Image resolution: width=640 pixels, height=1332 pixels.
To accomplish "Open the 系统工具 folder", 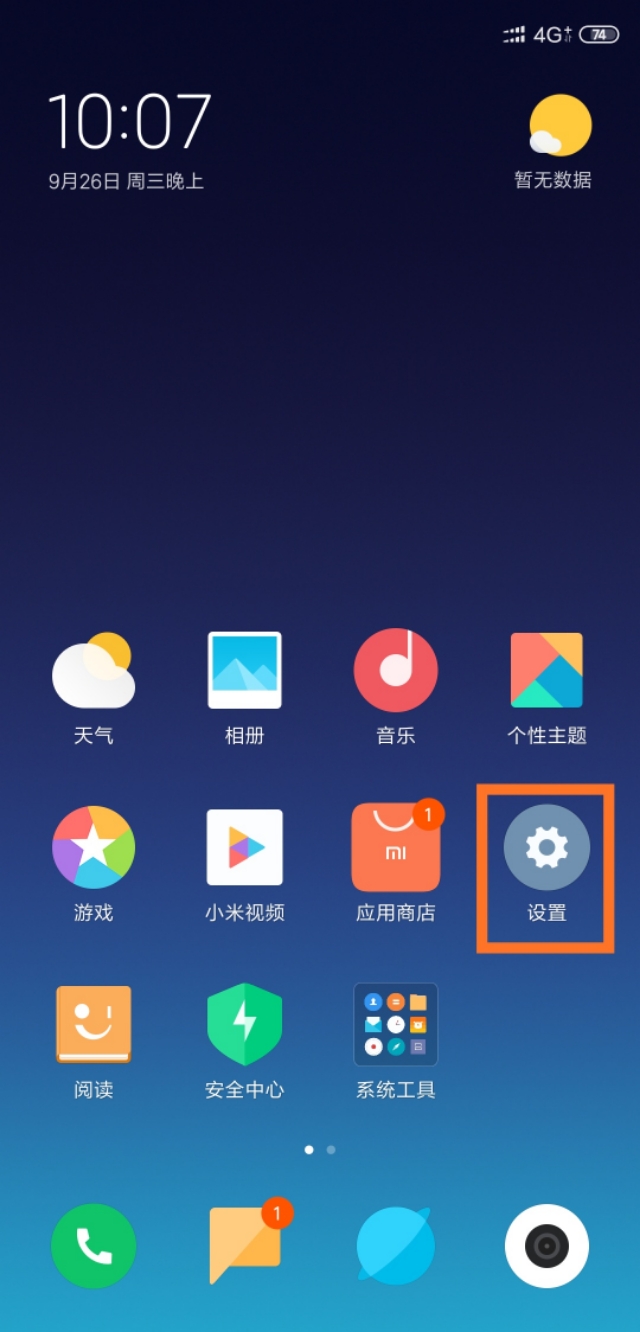I will [395, 1024].
